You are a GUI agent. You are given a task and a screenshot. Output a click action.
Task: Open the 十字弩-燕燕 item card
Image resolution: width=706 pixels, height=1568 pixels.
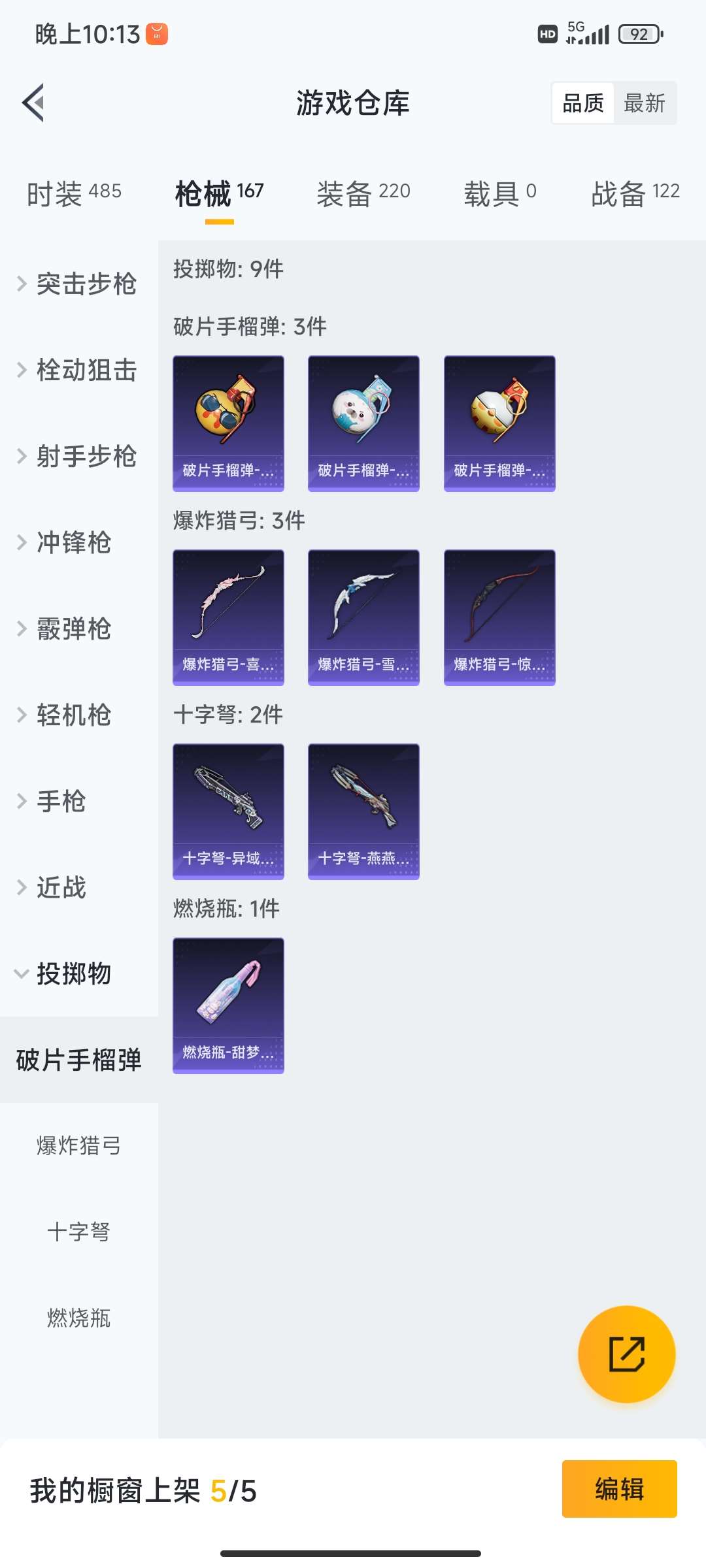point(363,811)
